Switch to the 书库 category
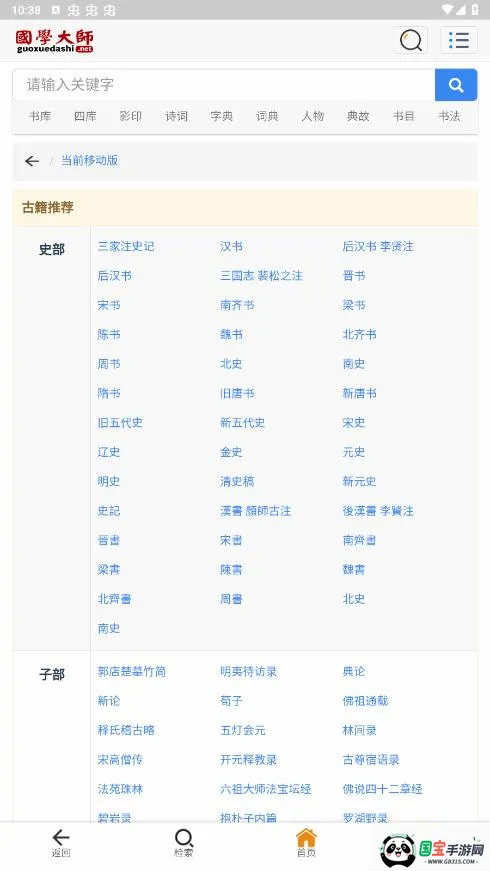The image size is (490, 871). pyautogui.click(x=40, y=116)
